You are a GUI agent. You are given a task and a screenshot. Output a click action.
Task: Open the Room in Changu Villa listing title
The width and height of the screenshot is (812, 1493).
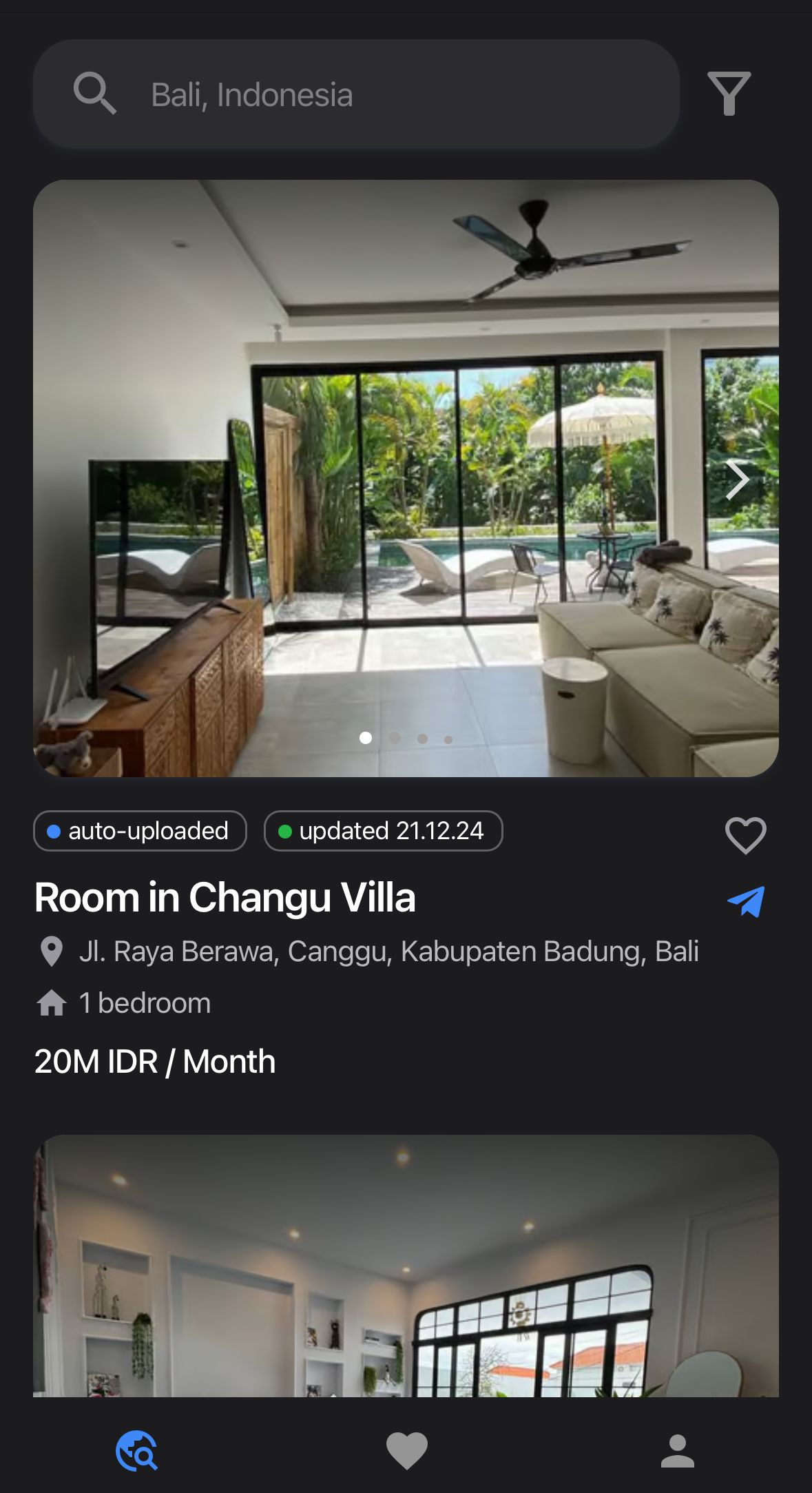pos(225,897)
